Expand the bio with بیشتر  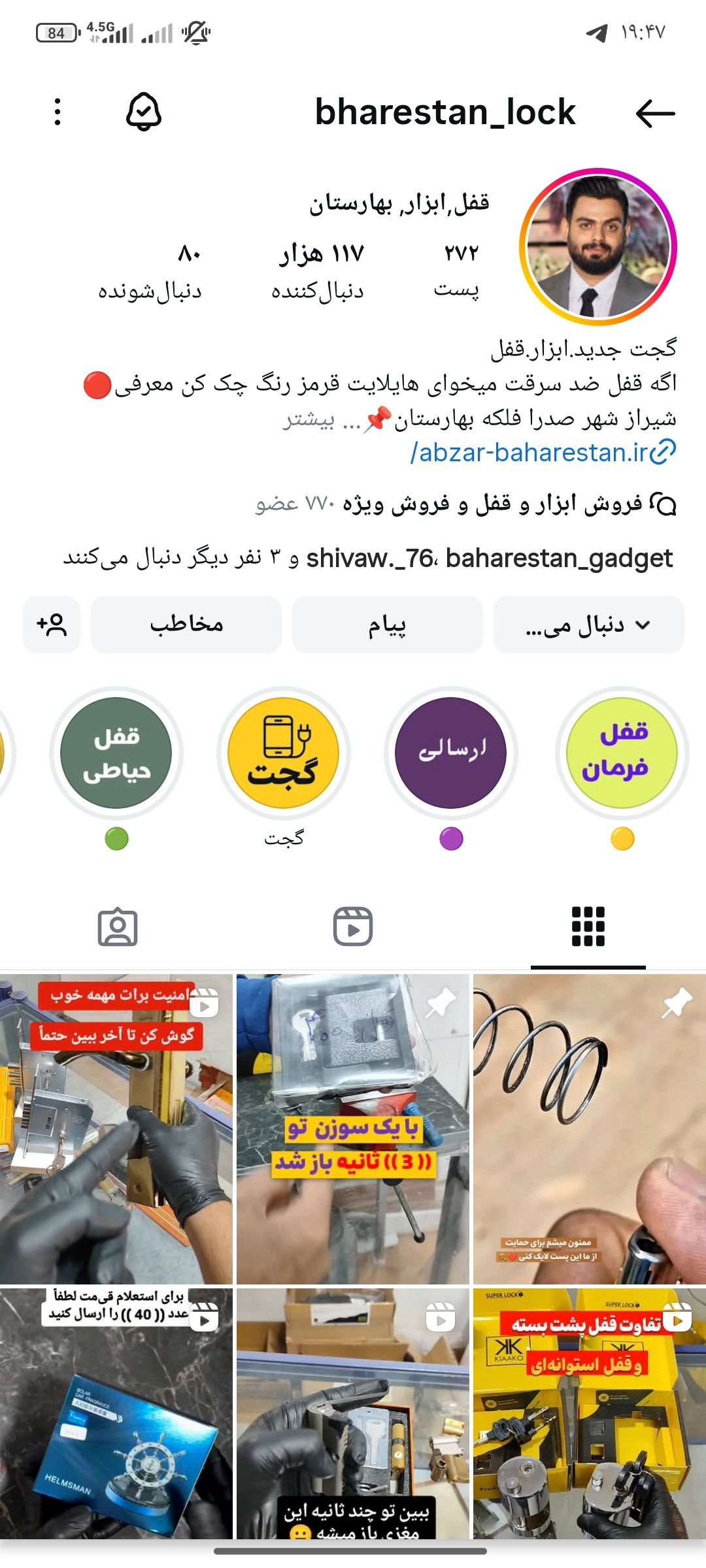[309, 419]
